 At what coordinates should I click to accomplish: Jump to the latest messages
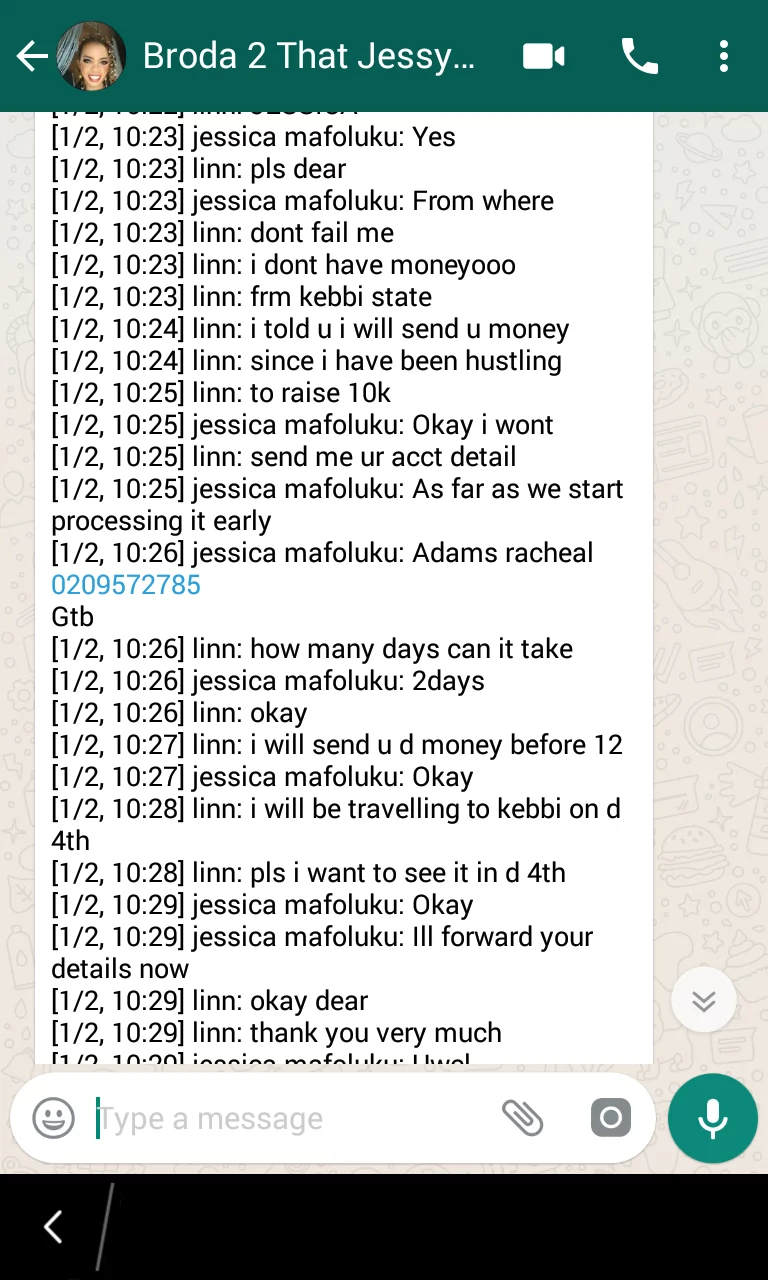704,1000
